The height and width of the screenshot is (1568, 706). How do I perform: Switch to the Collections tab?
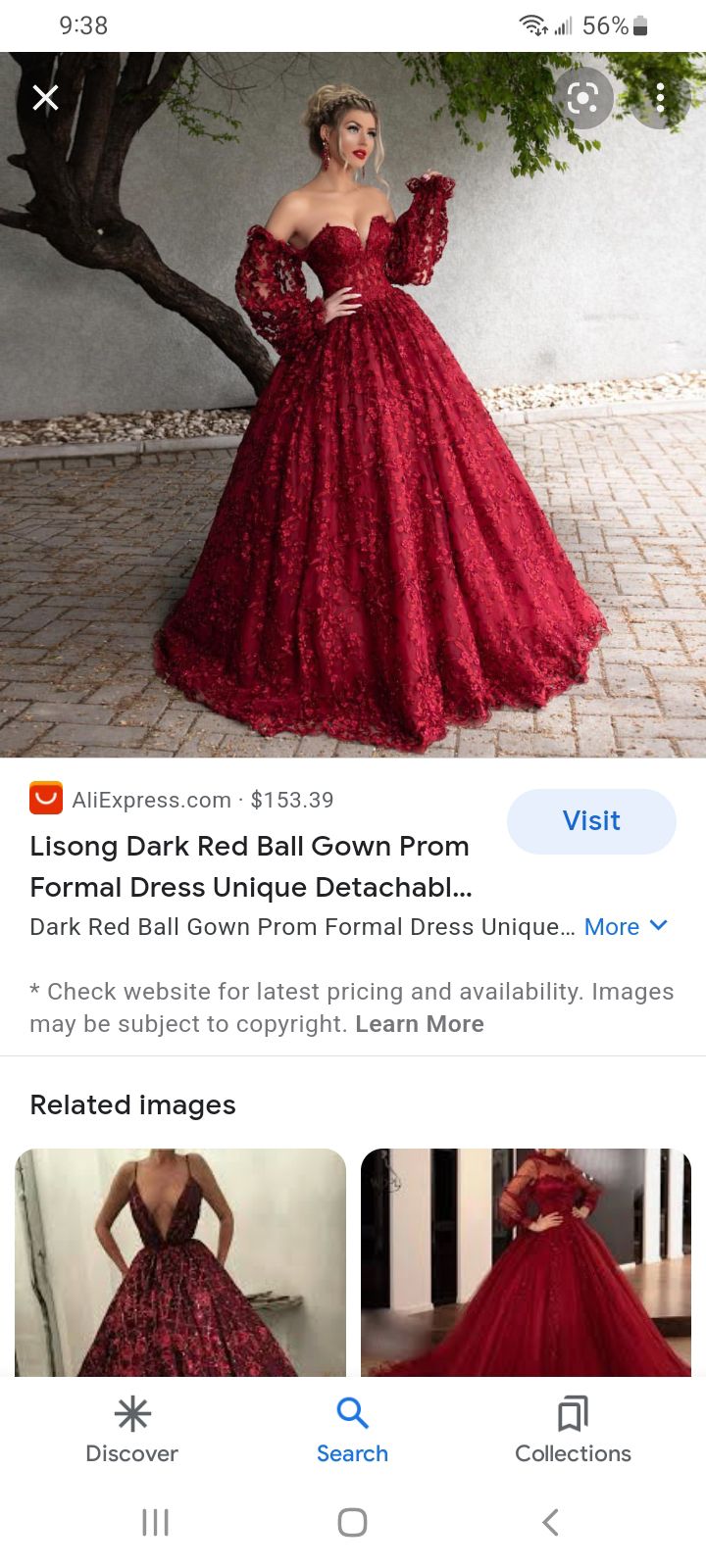click(x=573, y=1430)
